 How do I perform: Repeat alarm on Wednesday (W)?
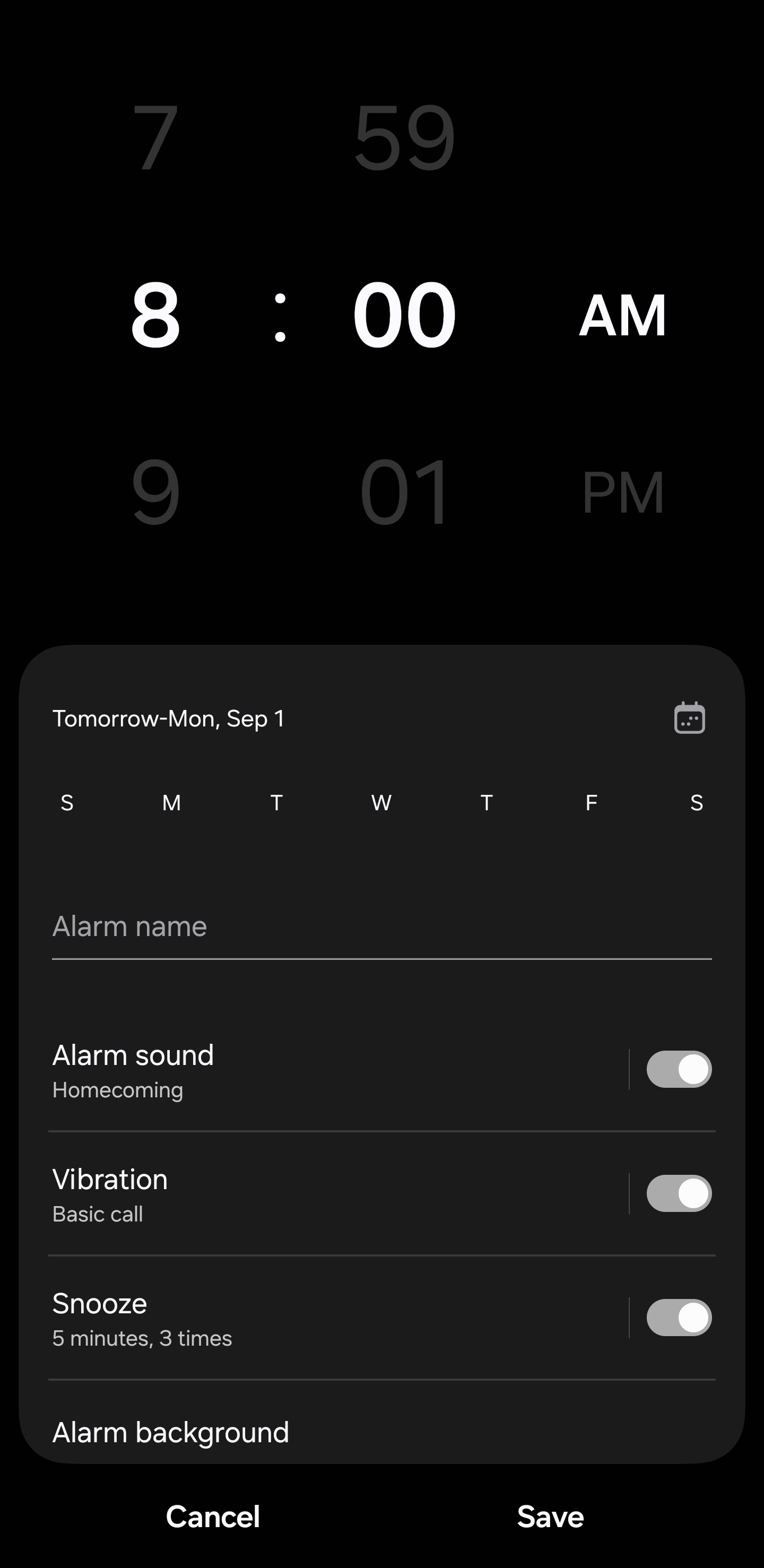click(x=381, y=803)
